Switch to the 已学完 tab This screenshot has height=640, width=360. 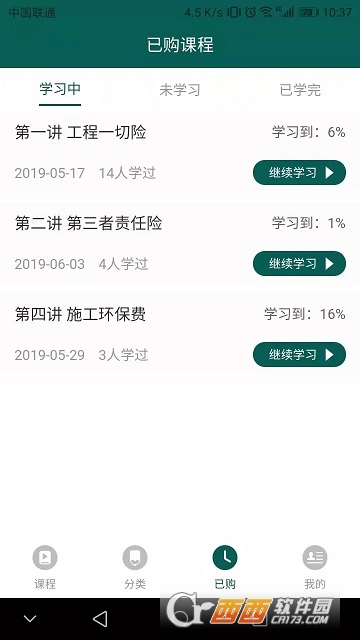point(300,90)
